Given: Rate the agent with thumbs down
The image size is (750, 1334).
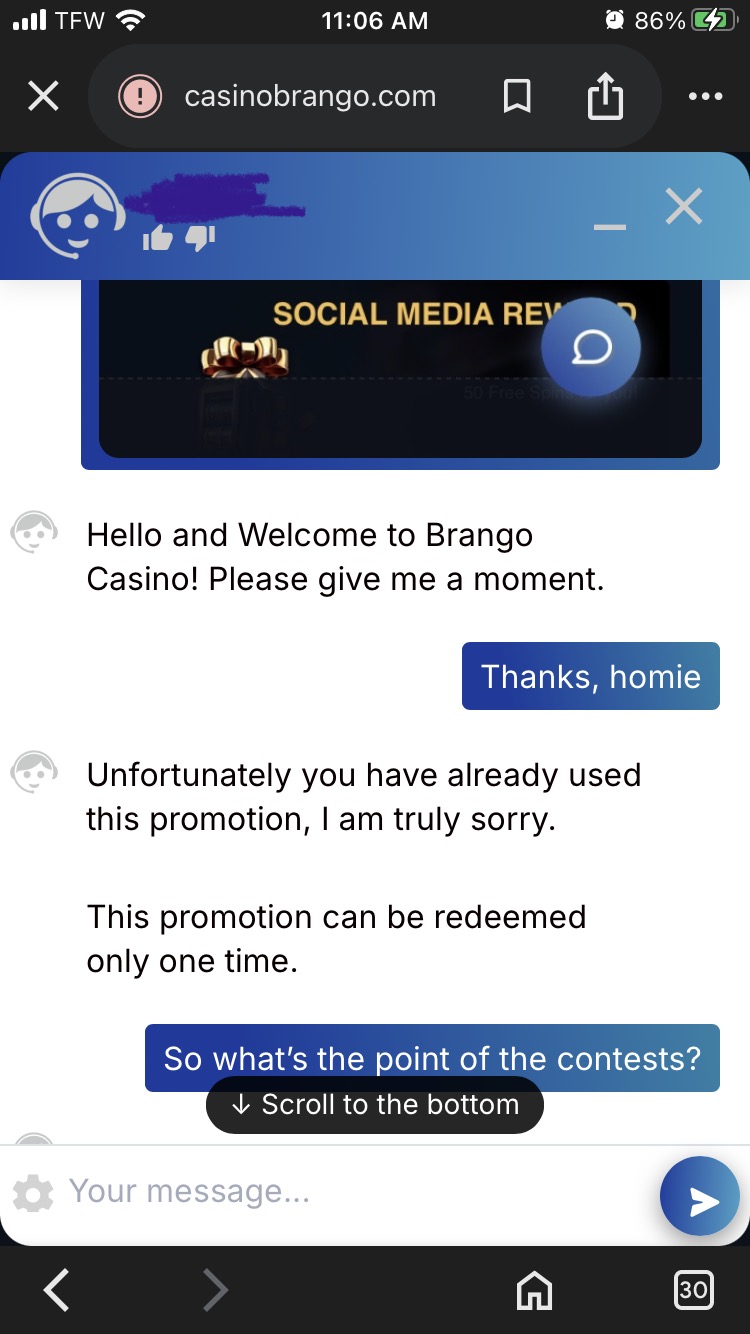Looking at the screenshot, I should pos(201,238).
